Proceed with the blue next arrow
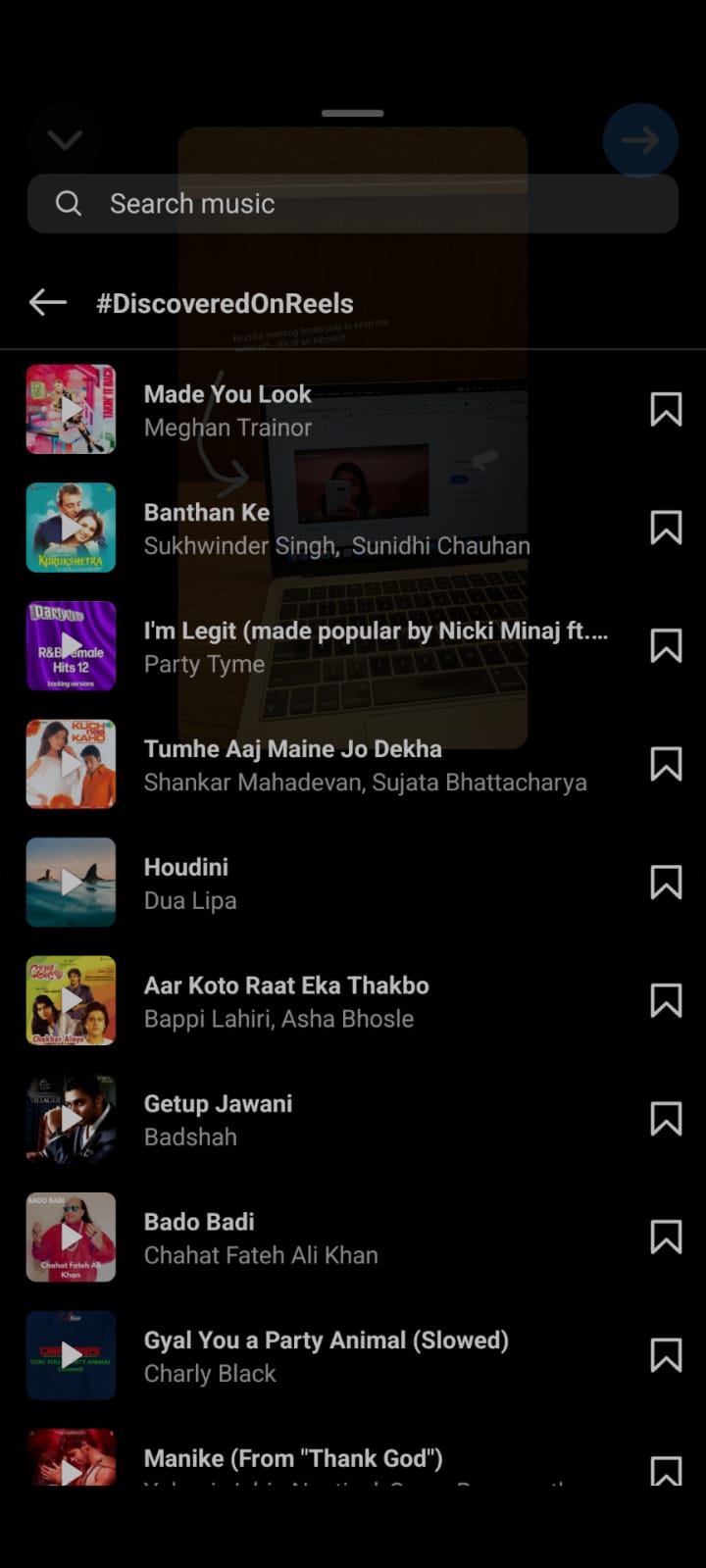The width and height of the screenshot is (706, 1568). [639, 140]
